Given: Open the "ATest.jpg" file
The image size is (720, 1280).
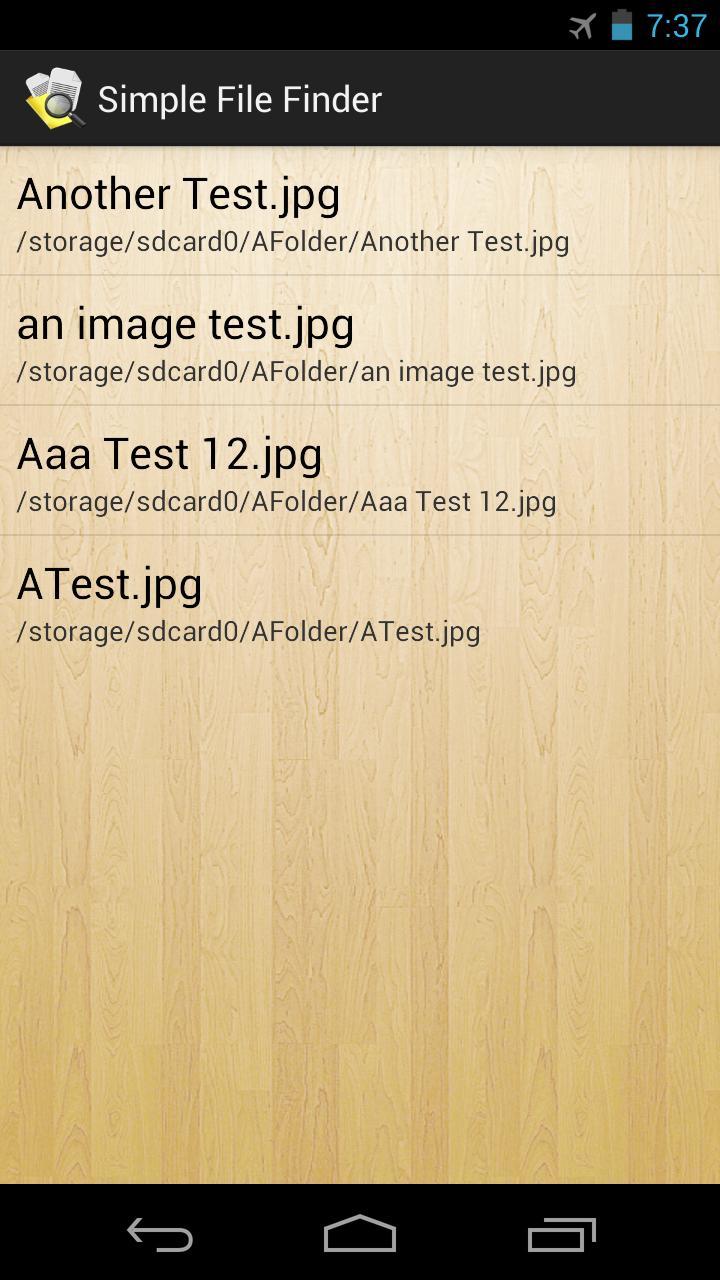Looking at the screenshot, I should (110, 583).
